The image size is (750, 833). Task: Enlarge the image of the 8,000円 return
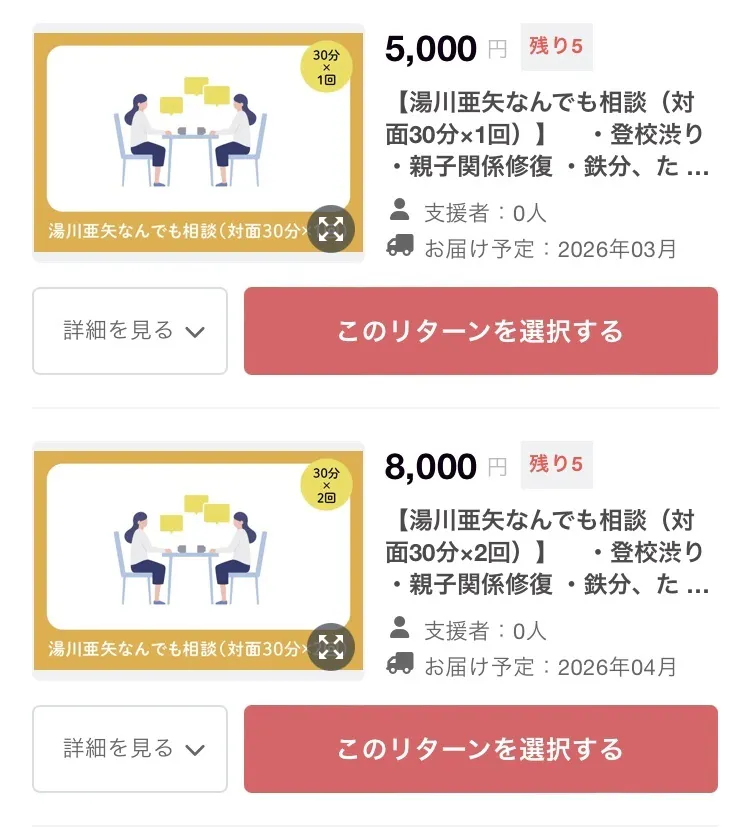pos(331,647)
